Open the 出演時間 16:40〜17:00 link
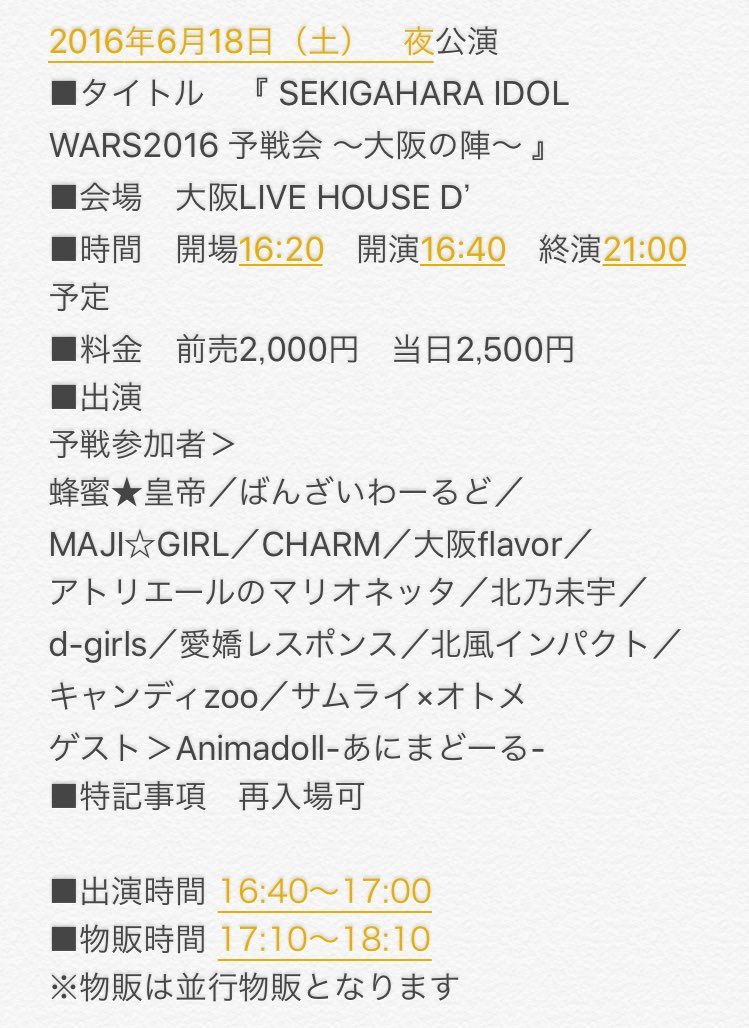Image resolution: width=749 pixels, height=1028 pixels. 325,889
